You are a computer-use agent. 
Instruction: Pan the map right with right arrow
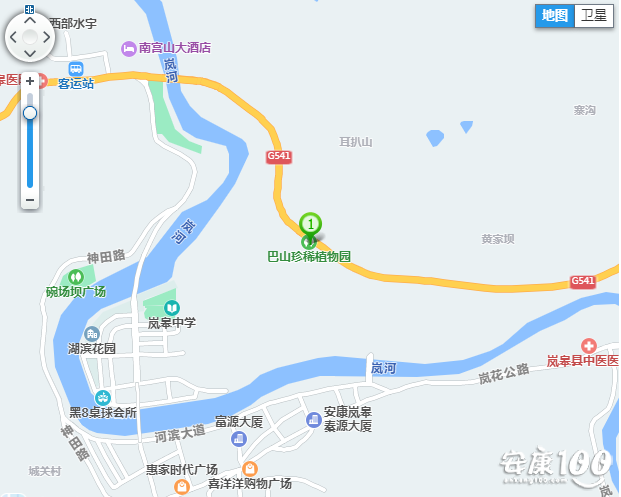coord(47,37)
